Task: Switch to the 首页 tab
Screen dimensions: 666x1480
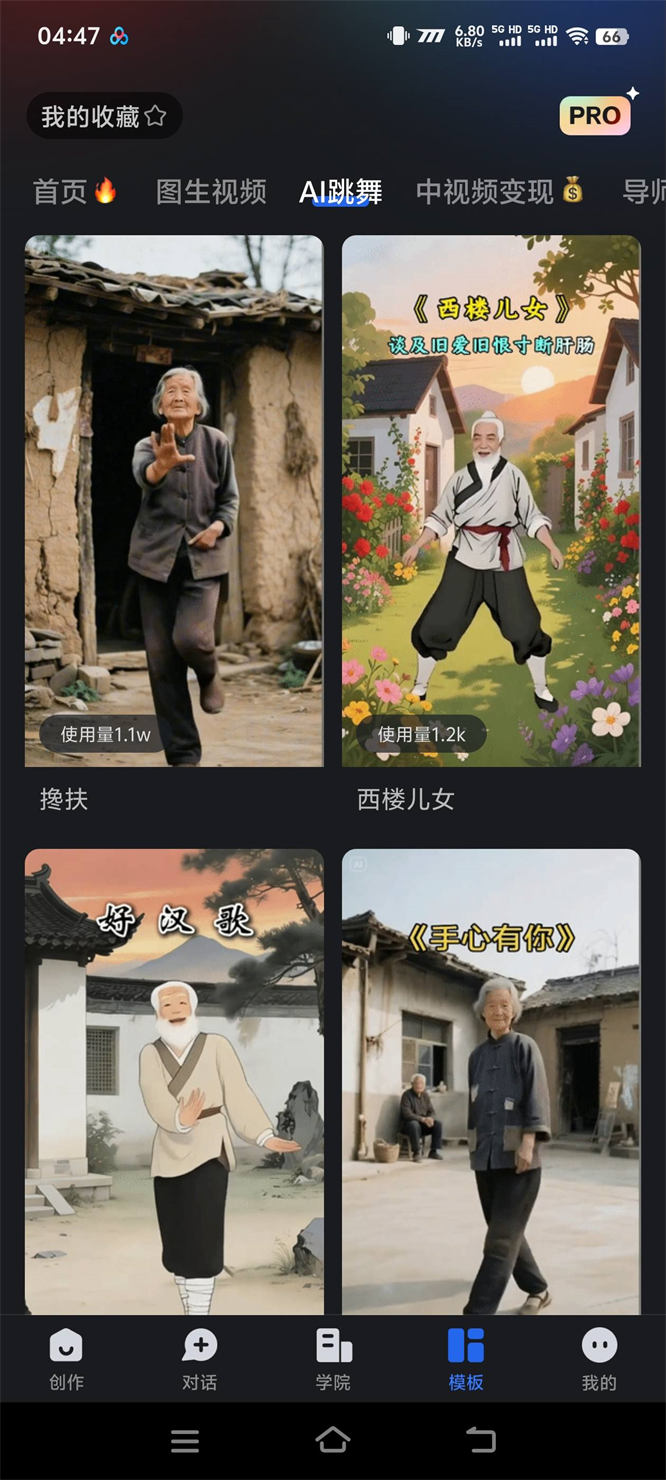Action: 74,191
